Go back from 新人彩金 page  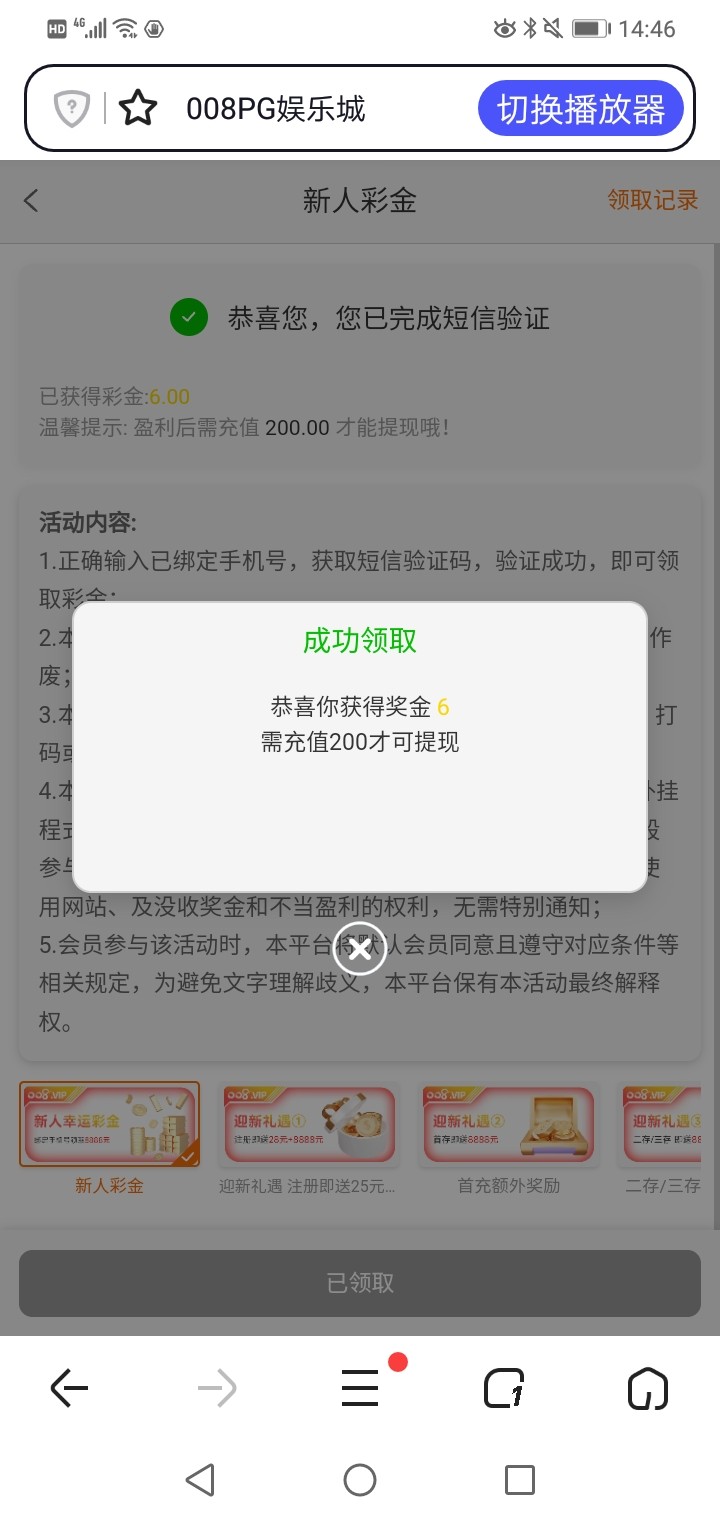coord(31,200)
